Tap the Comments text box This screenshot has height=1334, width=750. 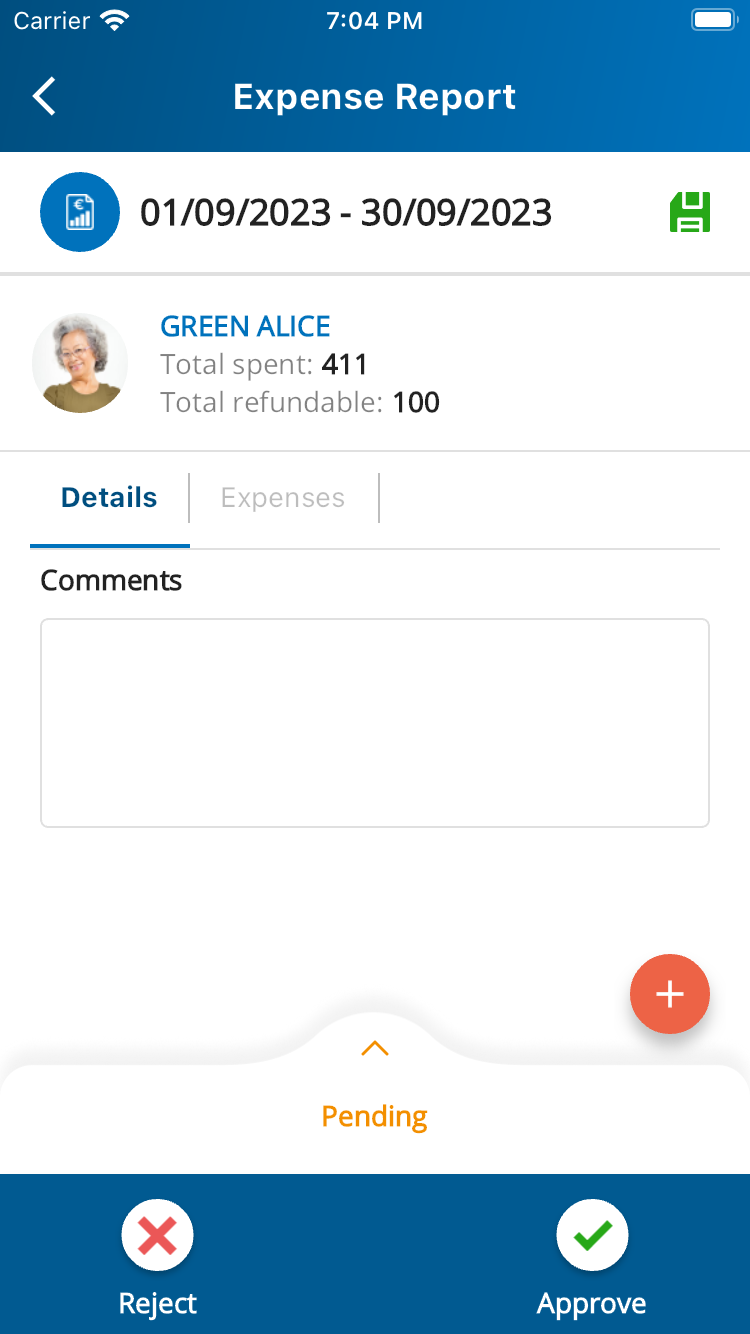coord(375,723)
